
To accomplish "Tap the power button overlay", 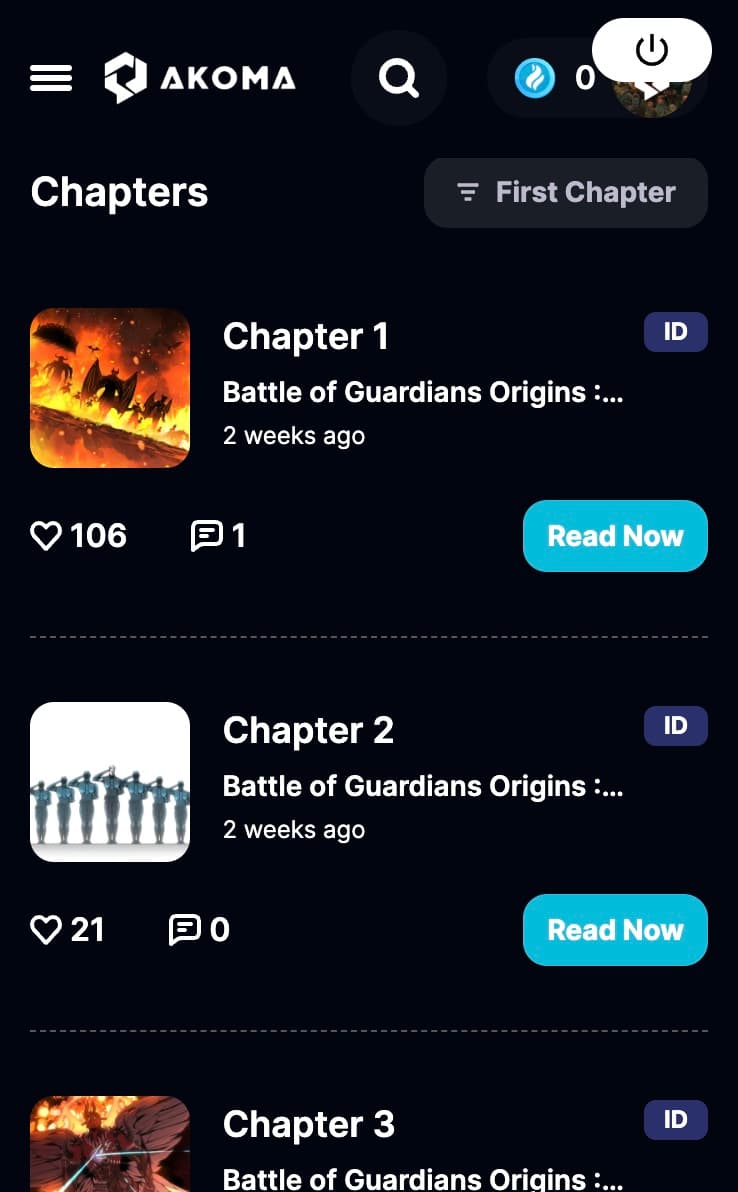I will point(652,49).
